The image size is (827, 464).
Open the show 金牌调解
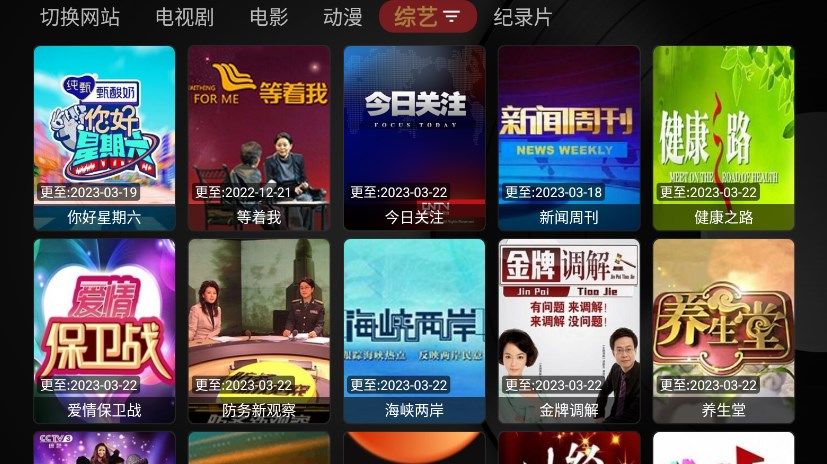tap(569, 330)
